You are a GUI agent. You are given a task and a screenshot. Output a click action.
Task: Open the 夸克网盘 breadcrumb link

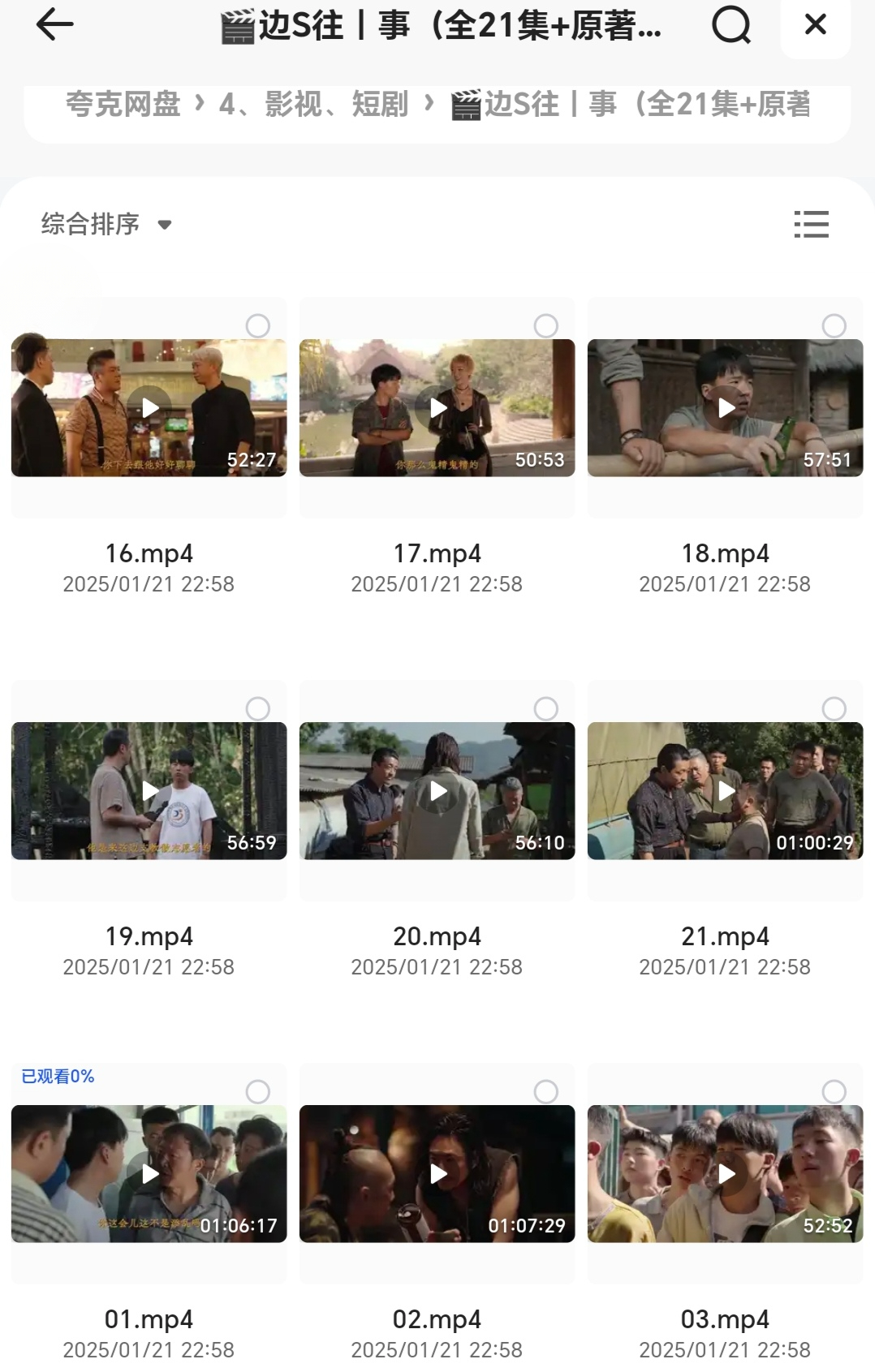123,104
